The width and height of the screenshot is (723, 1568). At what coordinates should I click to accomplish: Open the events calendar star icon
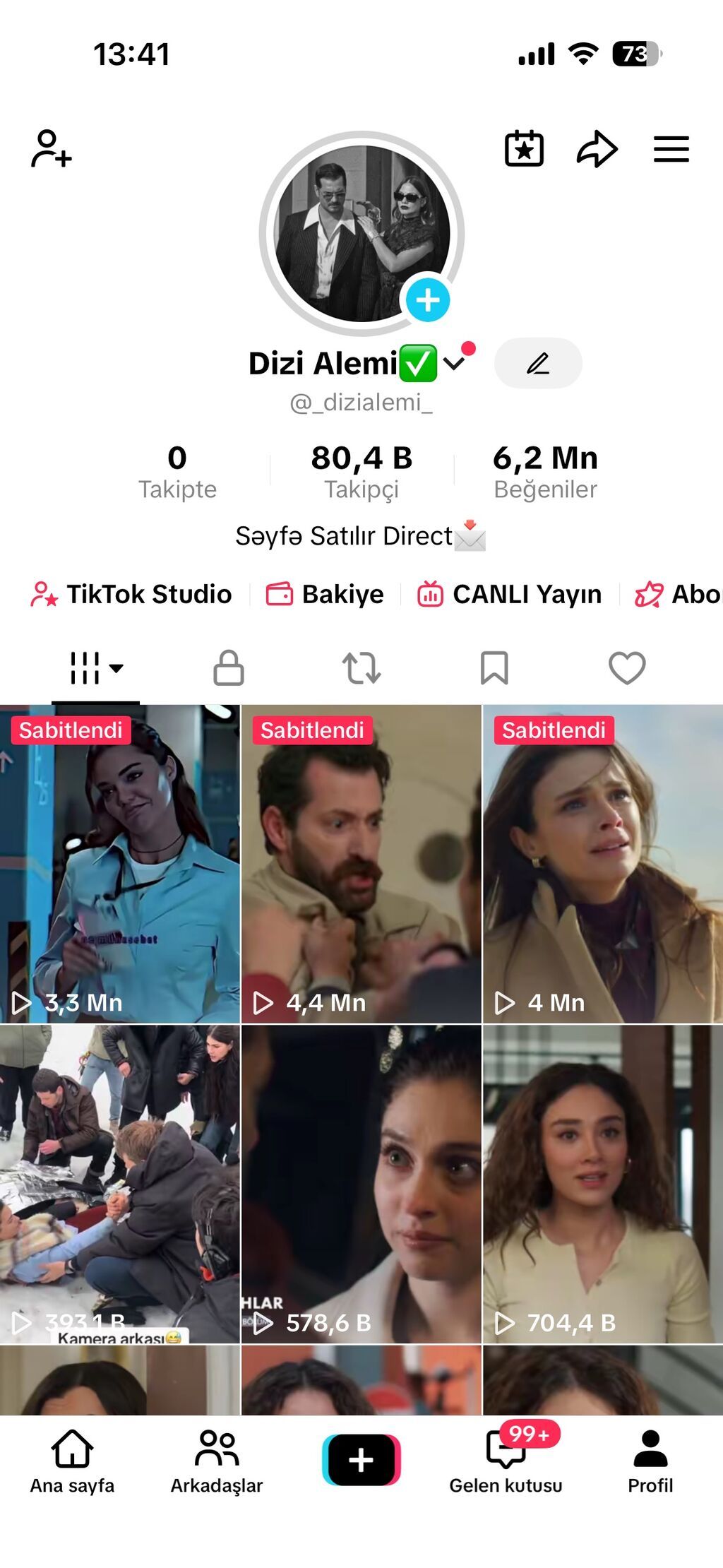point(524,148)
